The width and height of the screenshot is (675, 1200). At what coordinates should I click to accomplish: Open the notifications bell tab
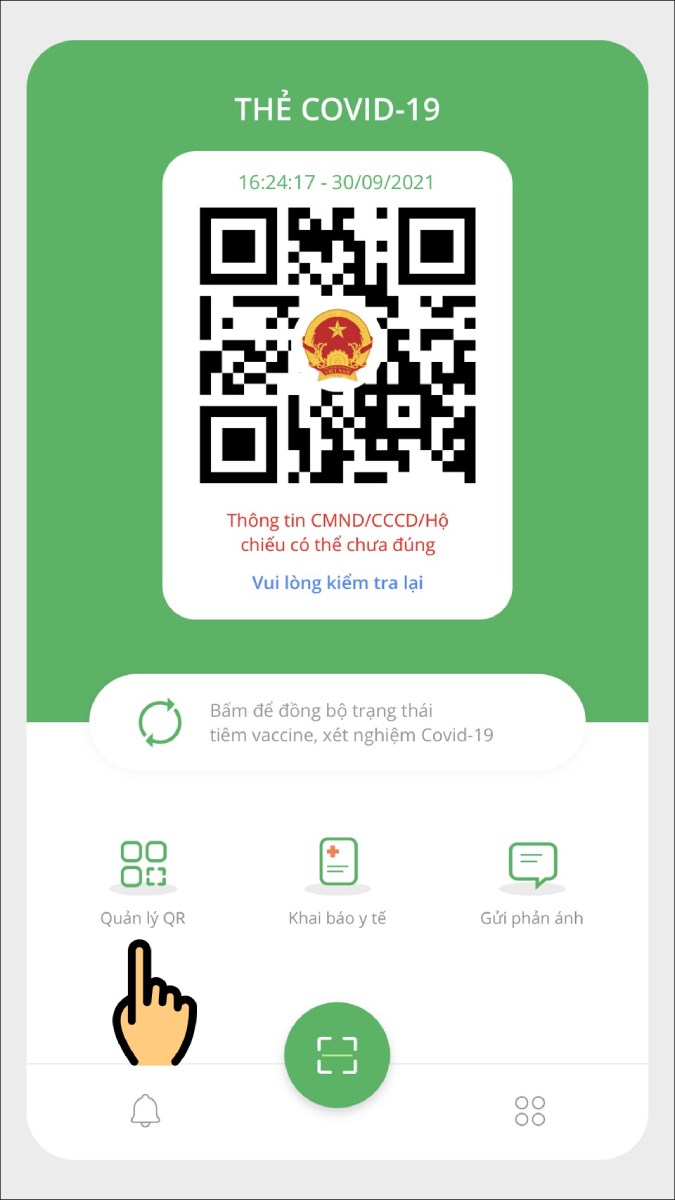point(146,1110)
